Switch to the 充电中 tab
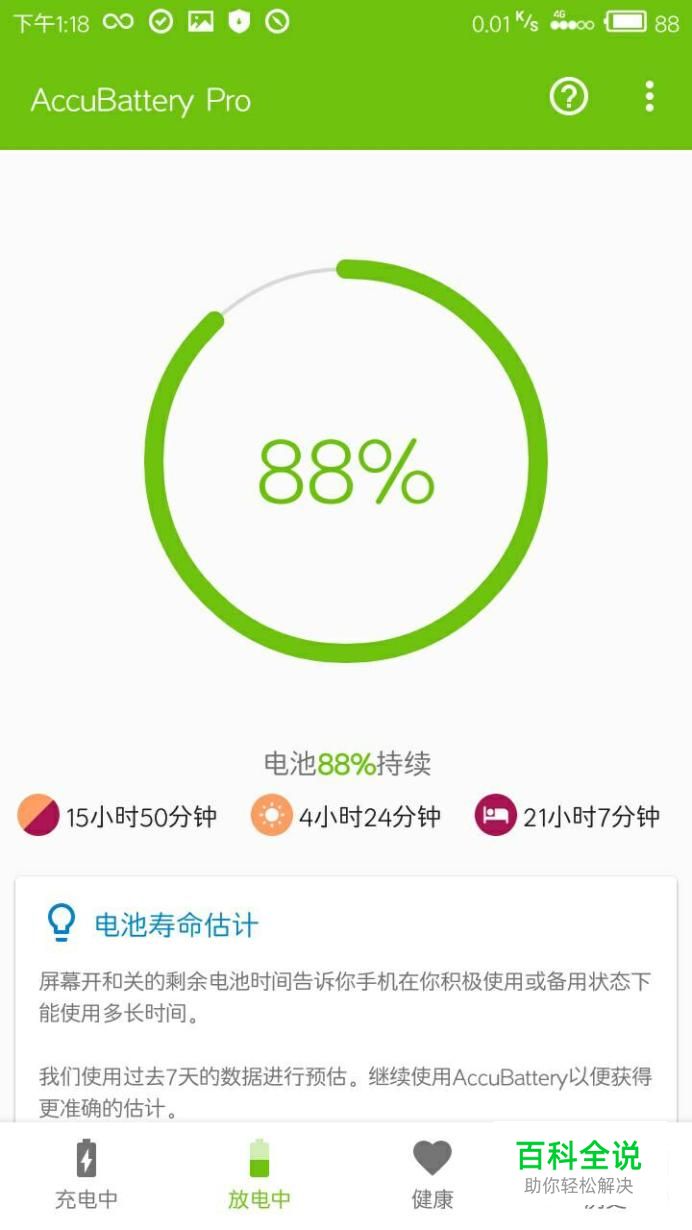 [86, 1175]
